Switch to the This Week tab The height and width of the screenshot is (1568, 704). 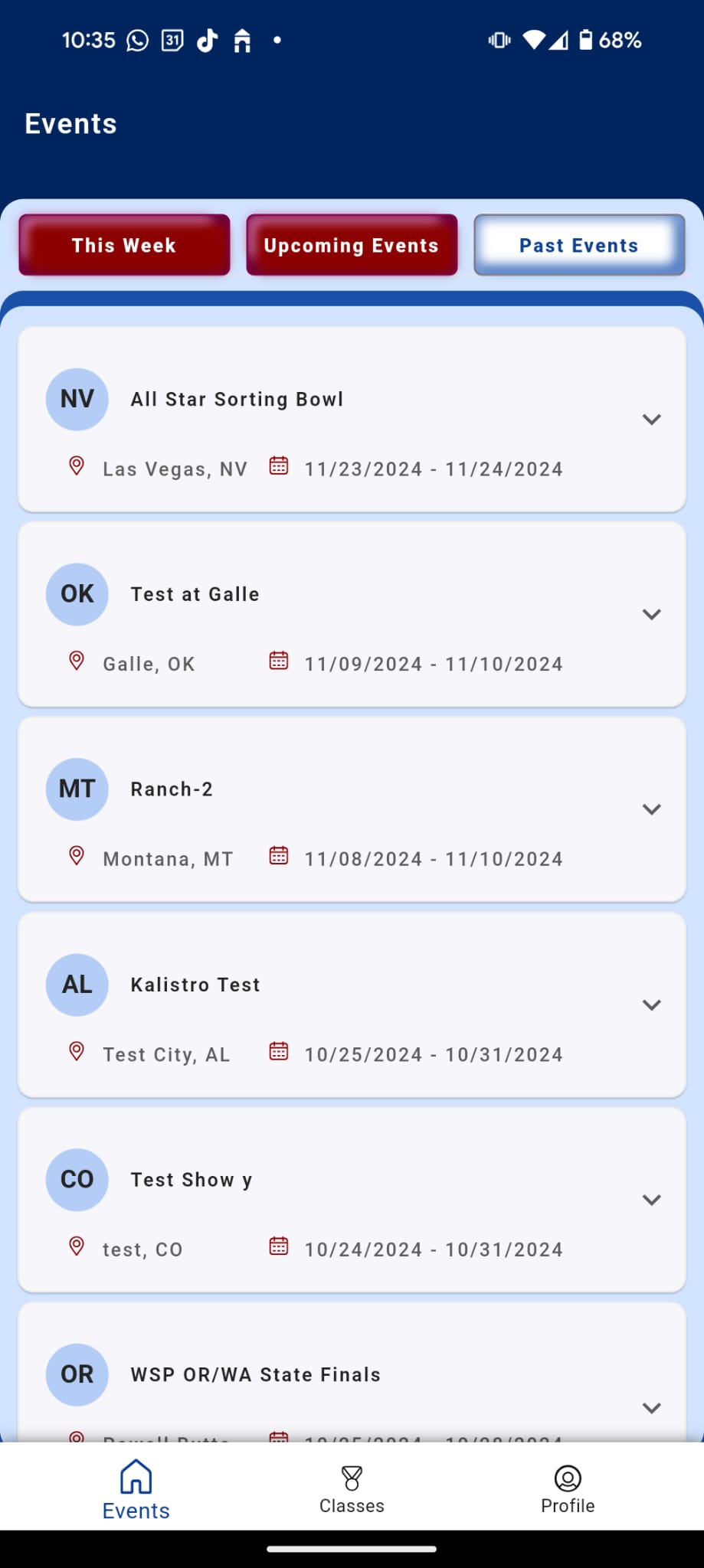click(124, 245)
